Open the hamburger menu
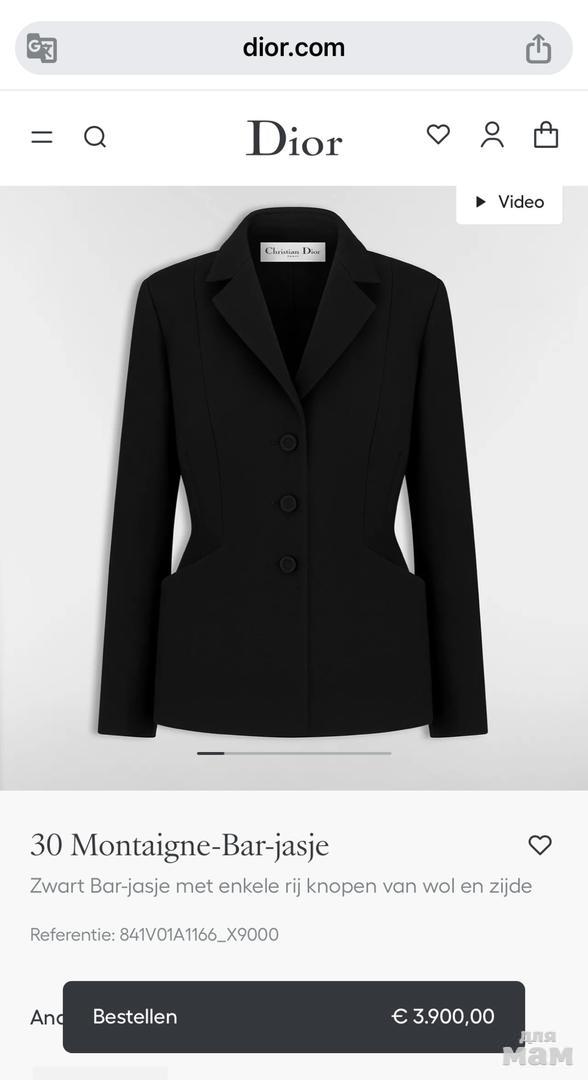The image size is (588, 1080). click(x=42, y=137)
